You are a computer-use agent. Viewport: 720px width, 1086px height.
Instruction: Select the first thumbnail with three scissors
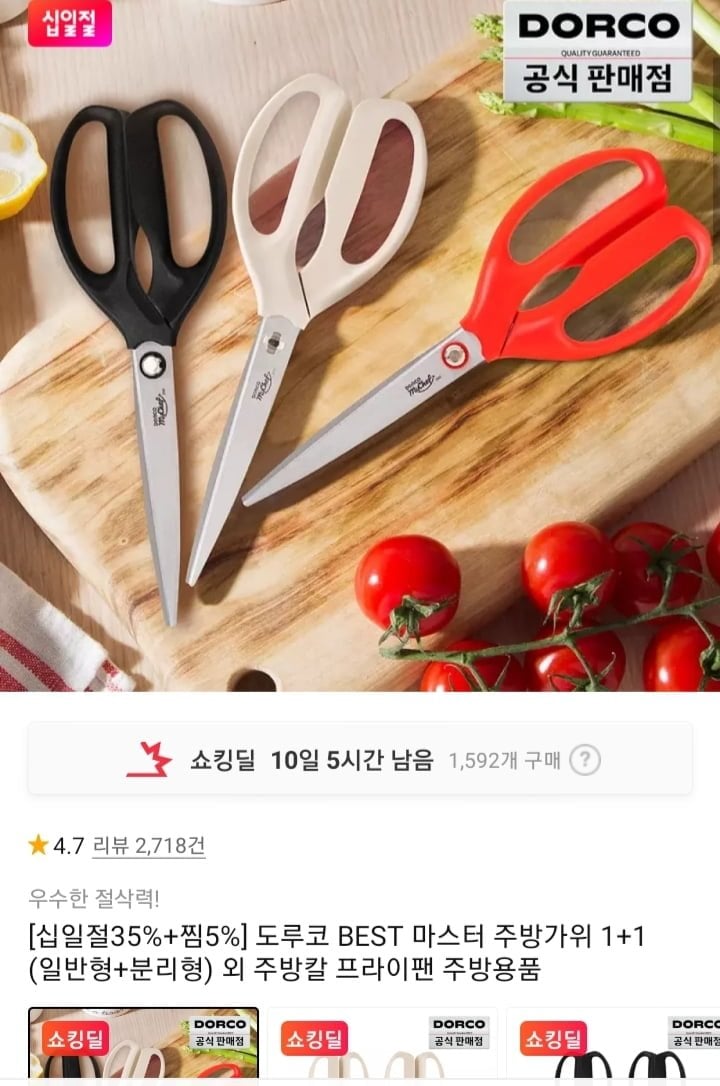(143, 1045)
